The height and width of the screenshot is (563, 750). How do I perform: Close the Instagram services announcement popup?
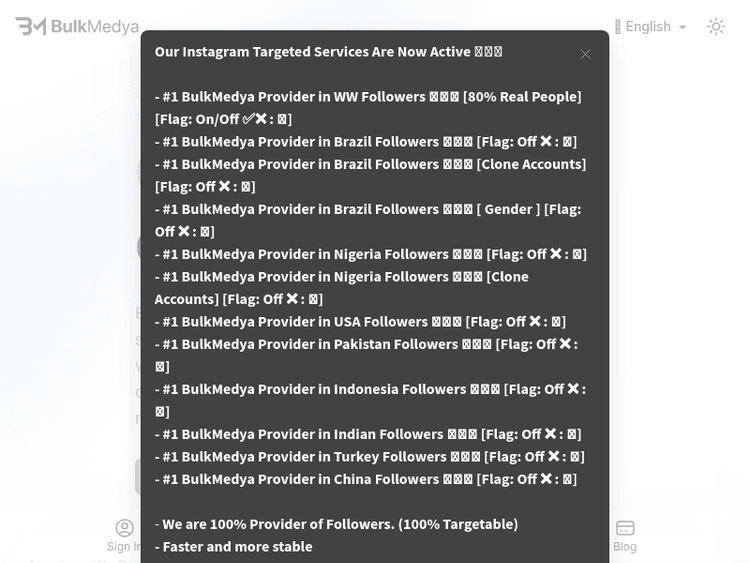[x=585, y=54]
